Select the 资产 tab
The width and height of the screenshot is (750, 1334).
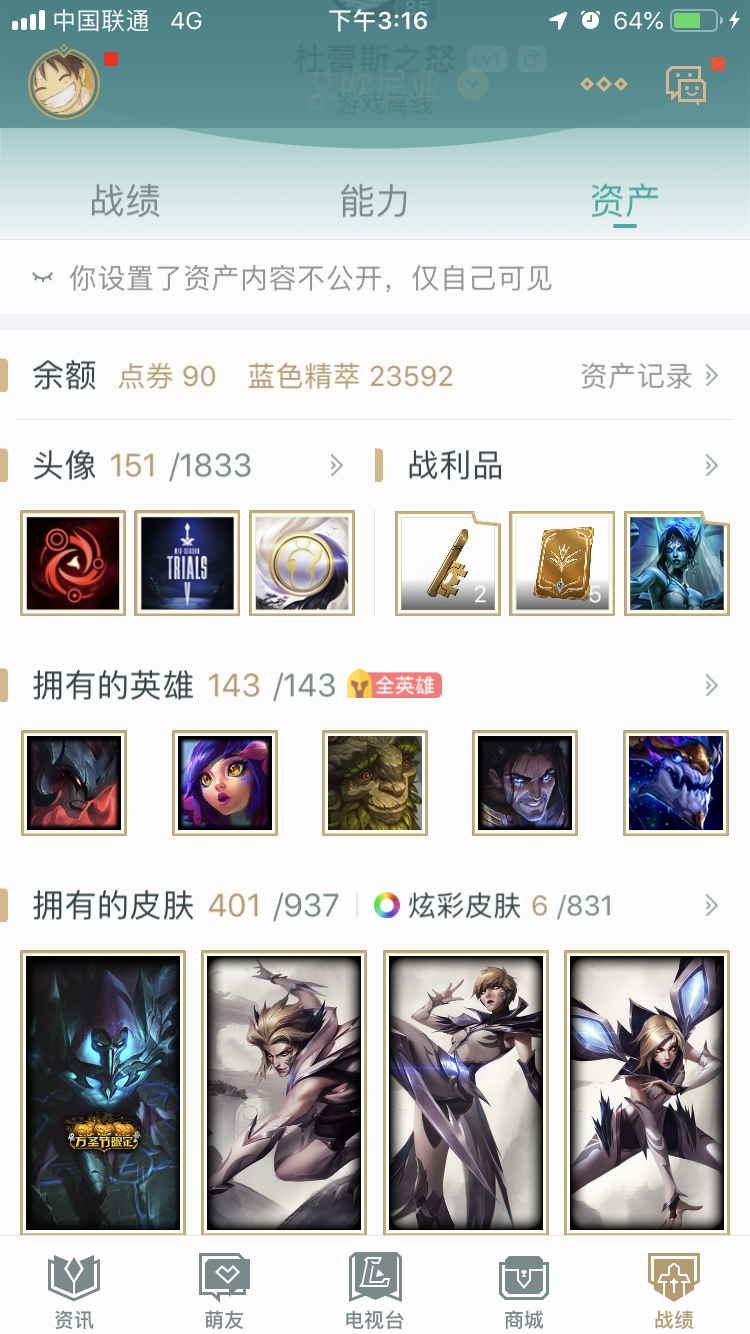tap(624, 201)
